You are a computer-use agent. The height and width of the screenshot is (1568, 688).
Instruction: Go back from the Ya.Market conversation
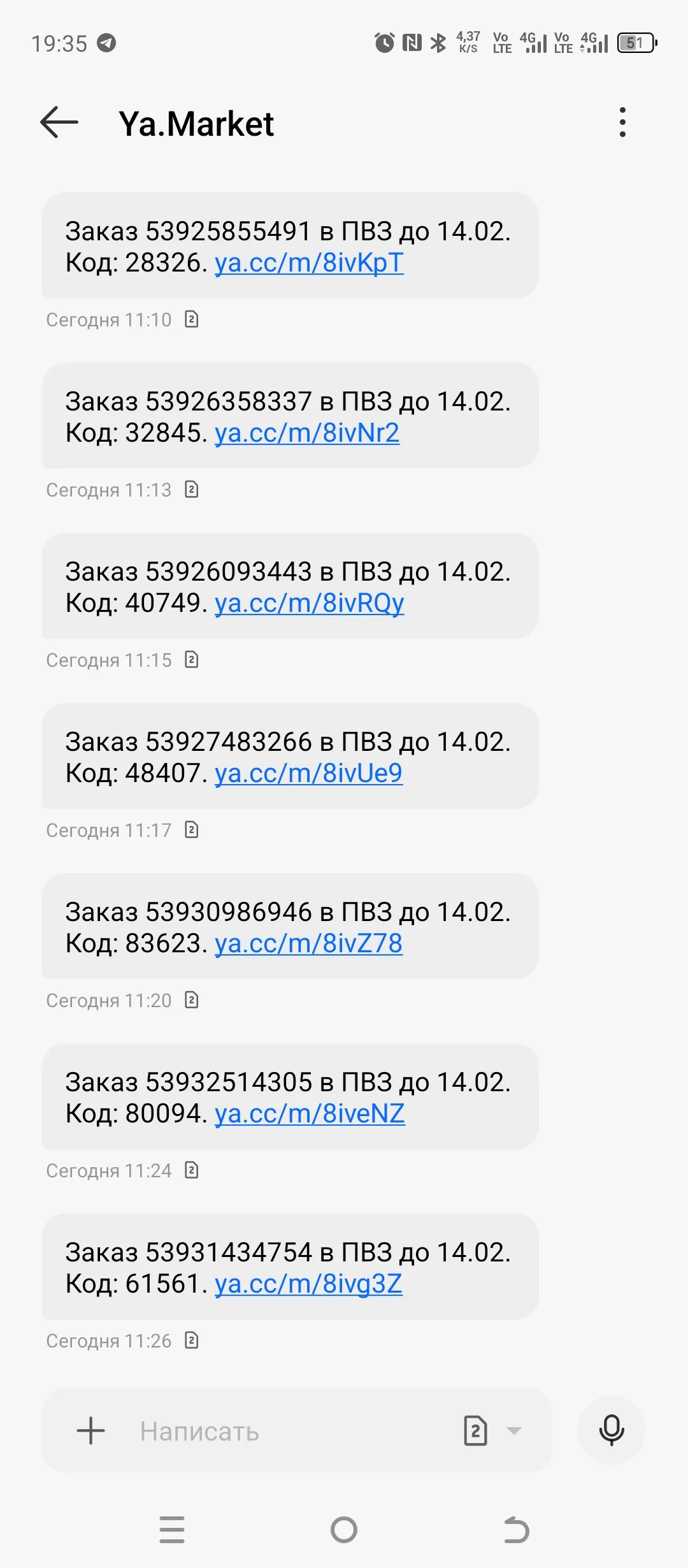[x=59, y=122]
